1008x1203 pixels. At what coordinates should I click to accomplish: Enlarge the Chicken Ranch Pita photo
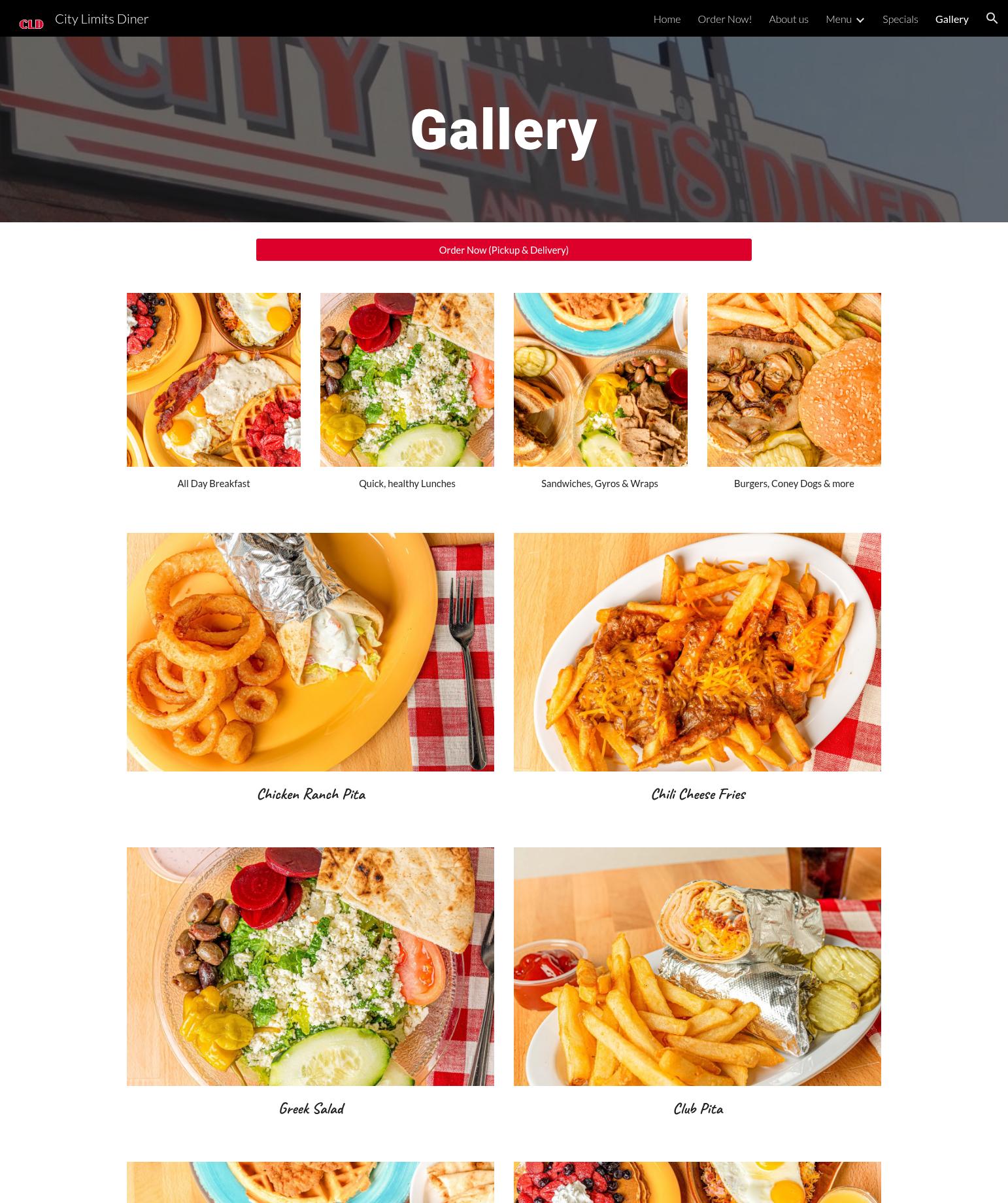point(311,652)
